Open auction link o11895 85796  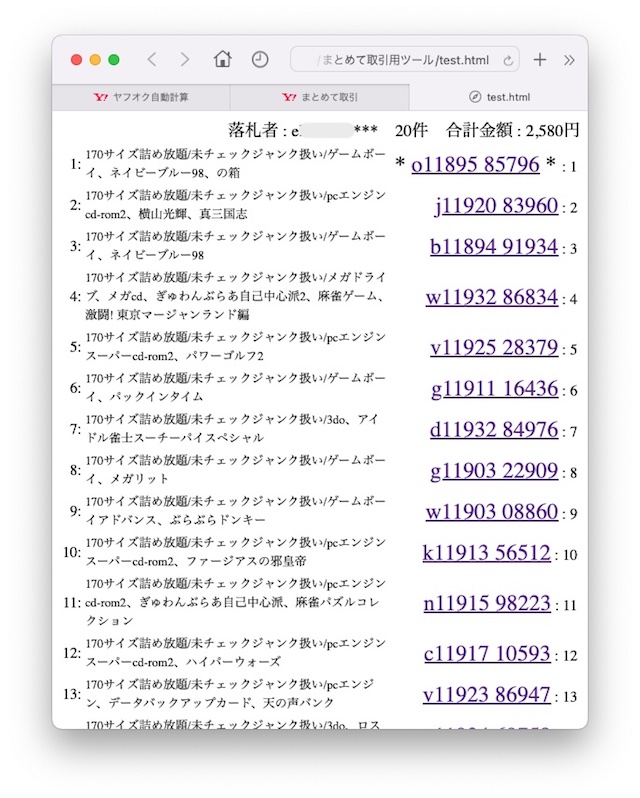(475, 164)
